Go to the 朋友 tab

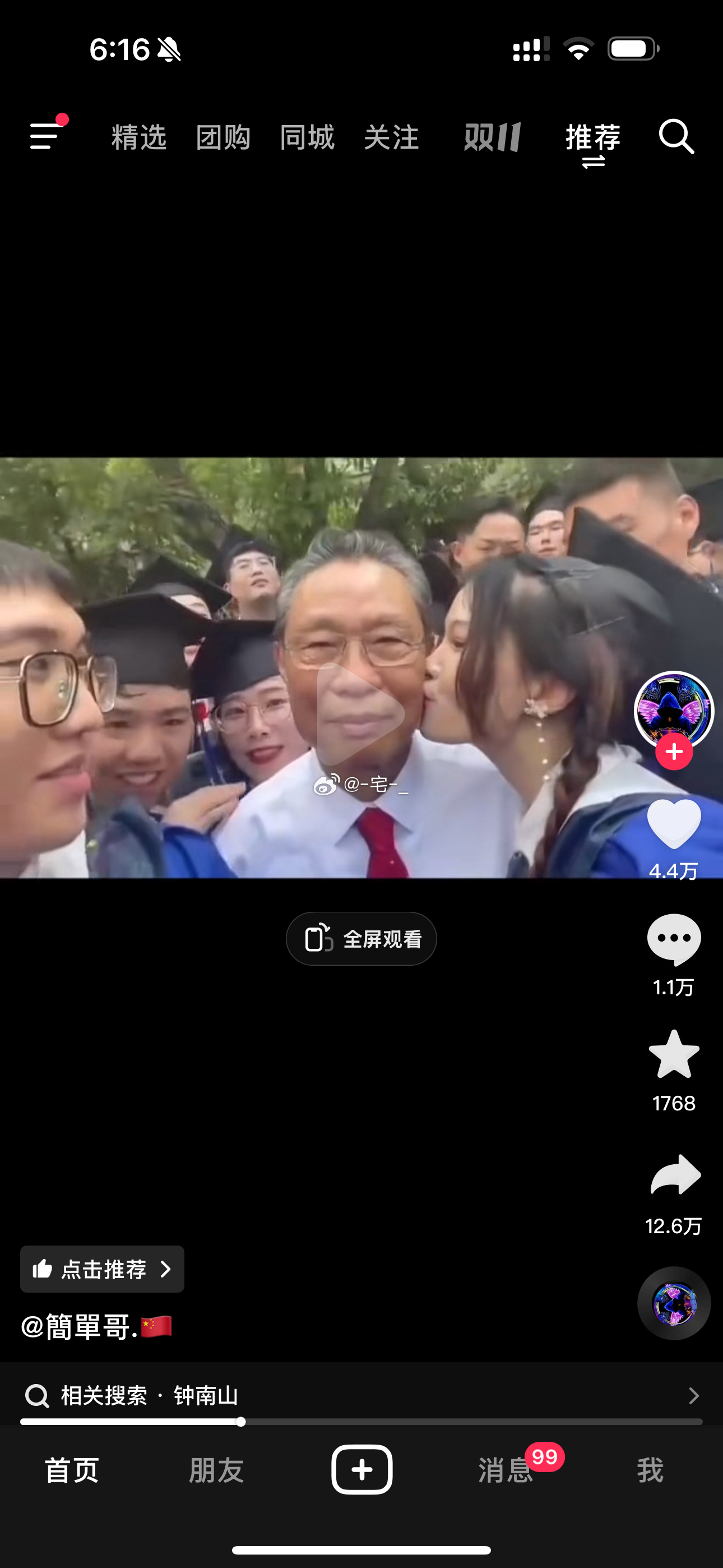coord(217,1470)
